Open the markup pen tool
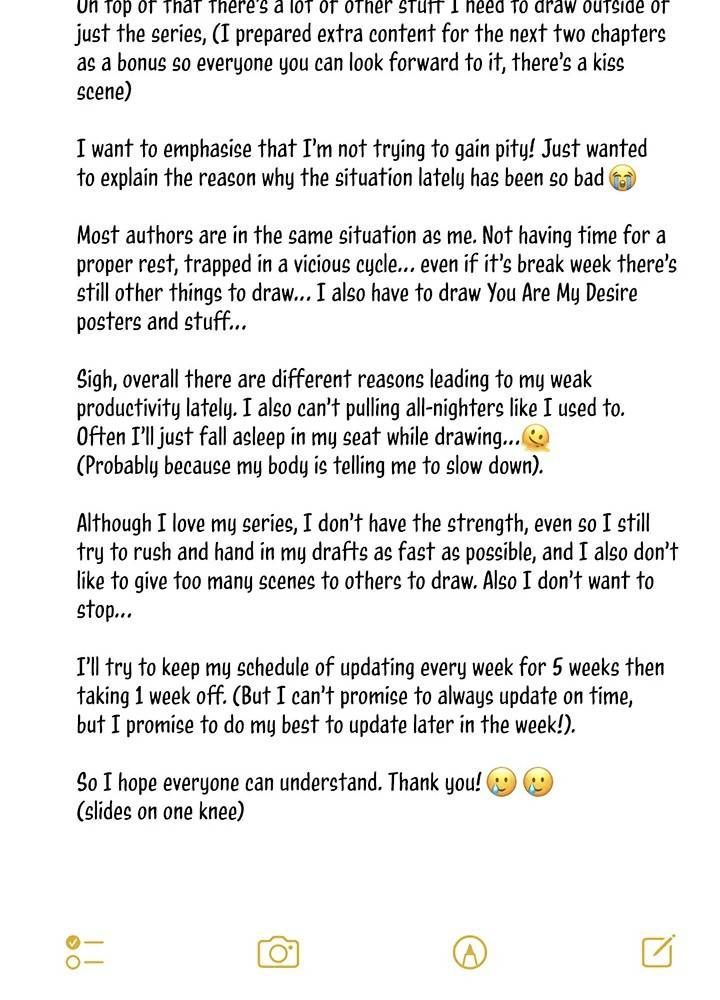Viewport: 720px width, 1000px height. (x=469, y=952)
